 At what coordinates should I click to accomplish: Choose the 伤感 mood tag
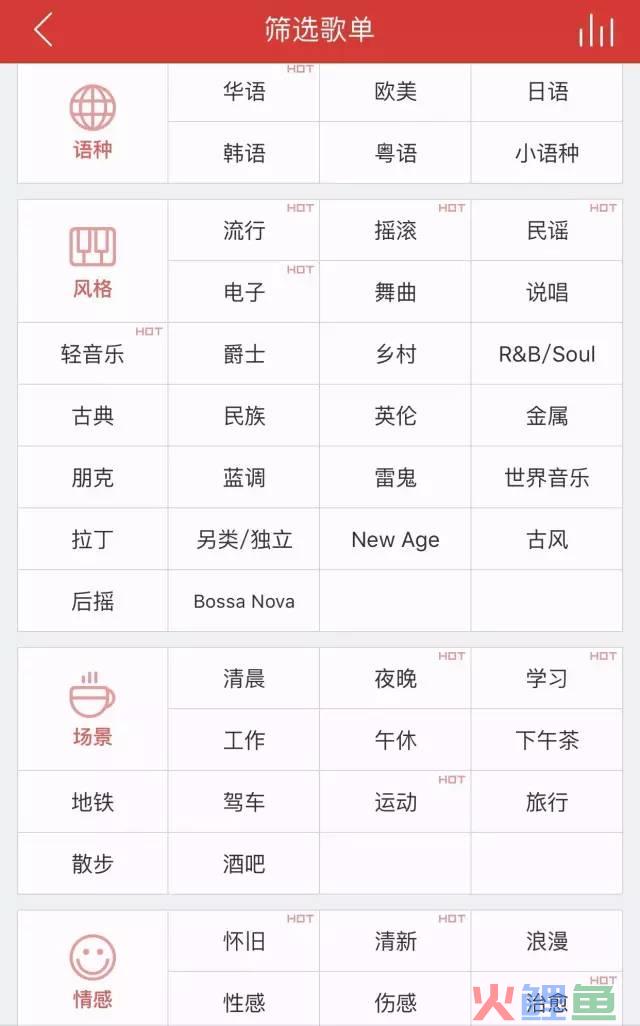[x=395, y=1002]
